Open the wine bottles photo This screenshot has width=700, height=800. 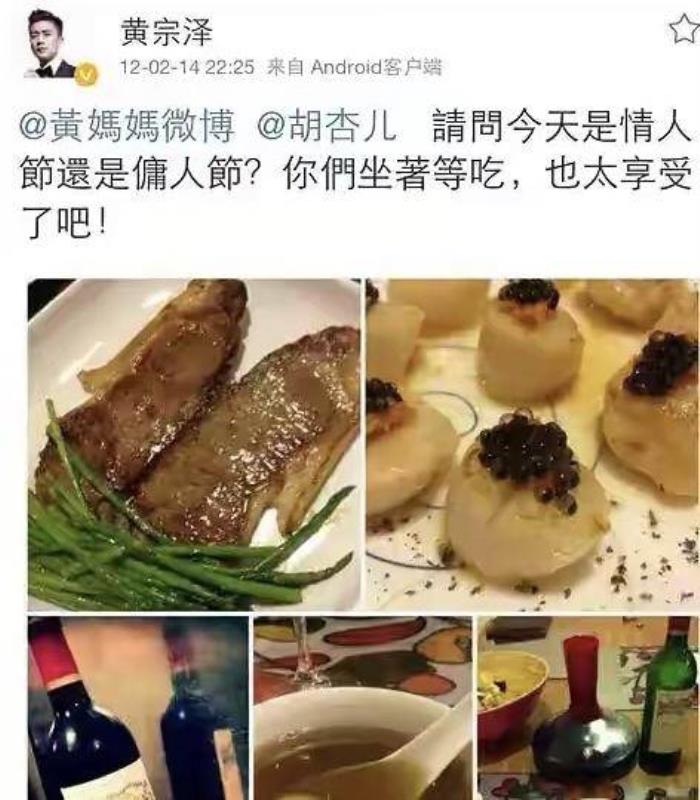coord(137,708)
